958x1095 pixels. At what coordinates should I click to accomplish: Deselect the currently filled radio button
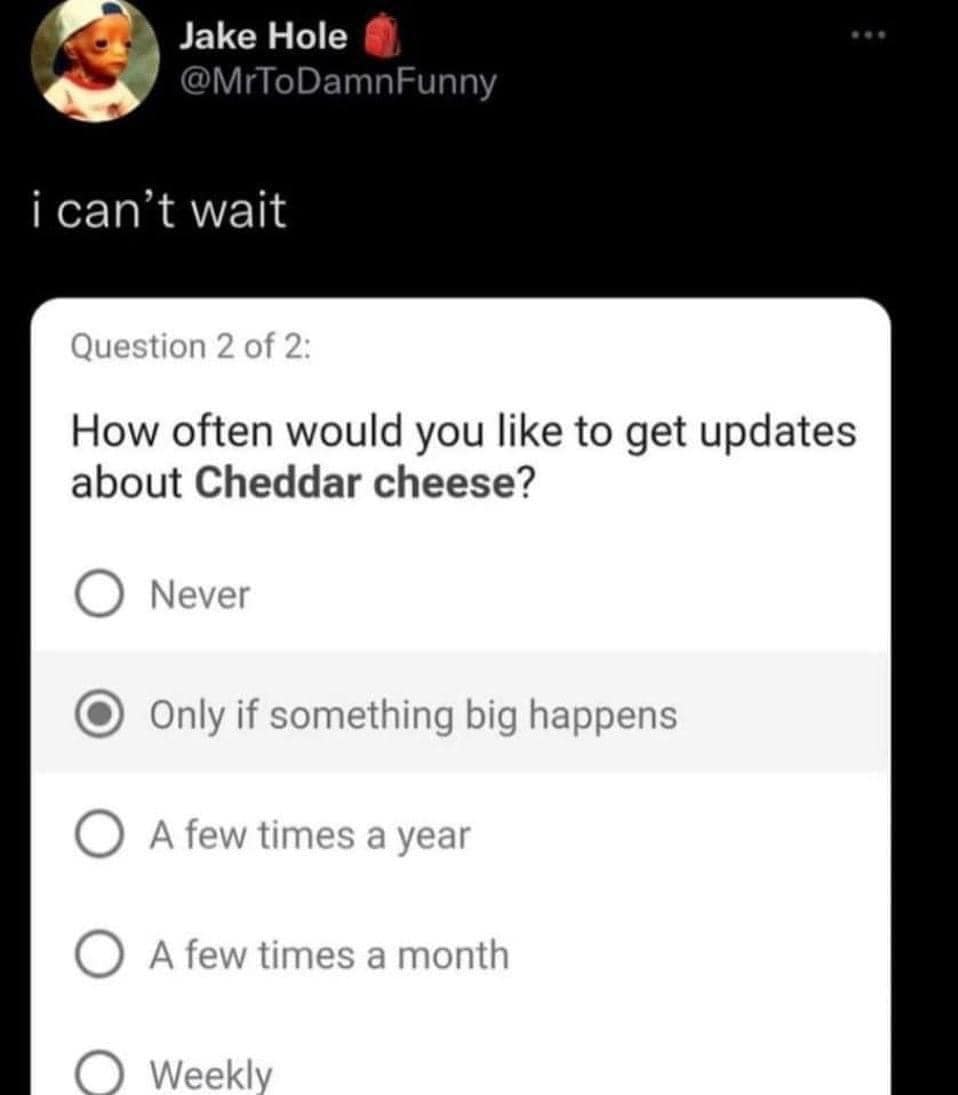tap(98, 714)
